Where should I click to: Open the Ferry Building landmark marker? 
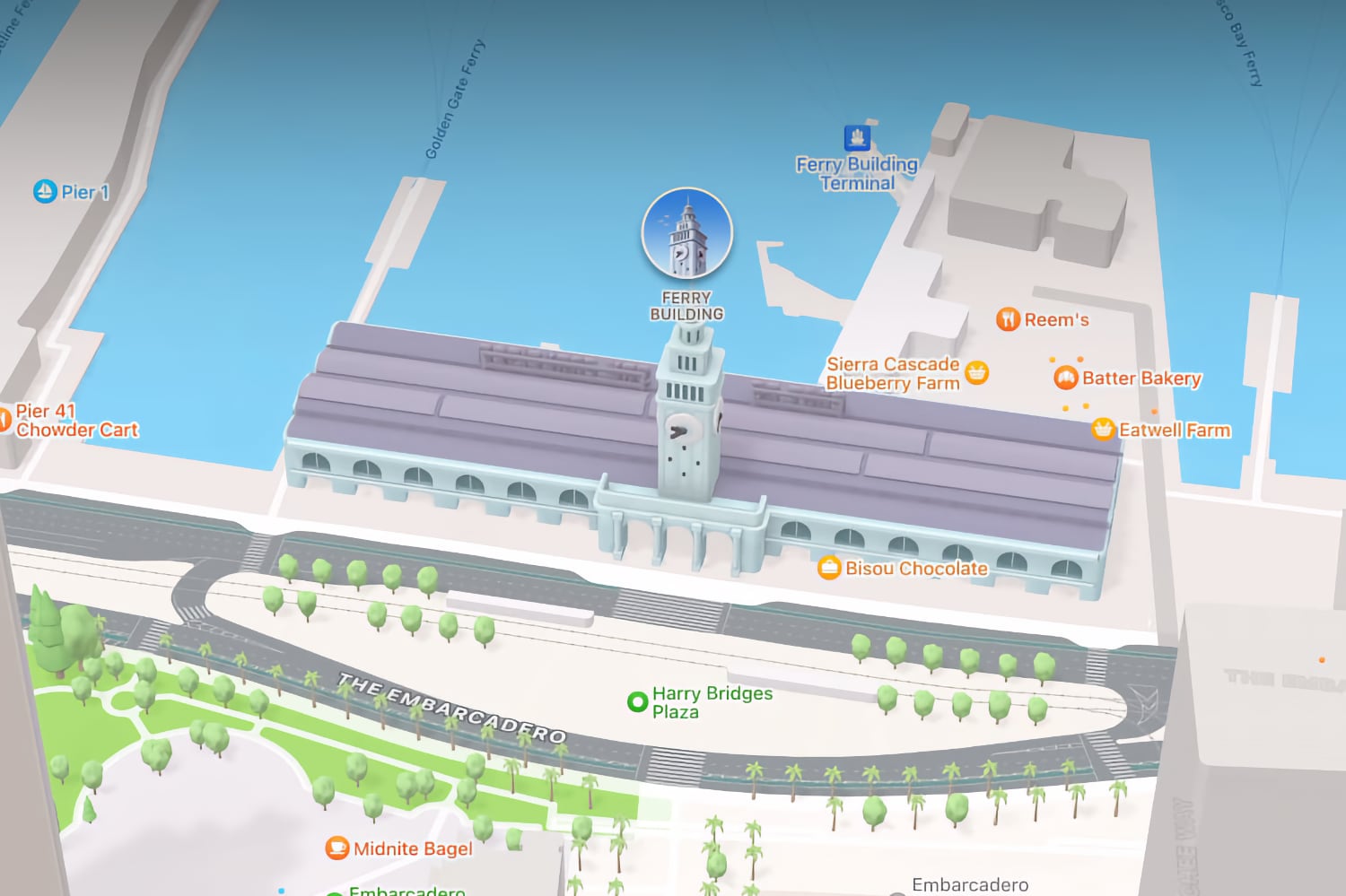pyautogui.click(x=687, y=234)
